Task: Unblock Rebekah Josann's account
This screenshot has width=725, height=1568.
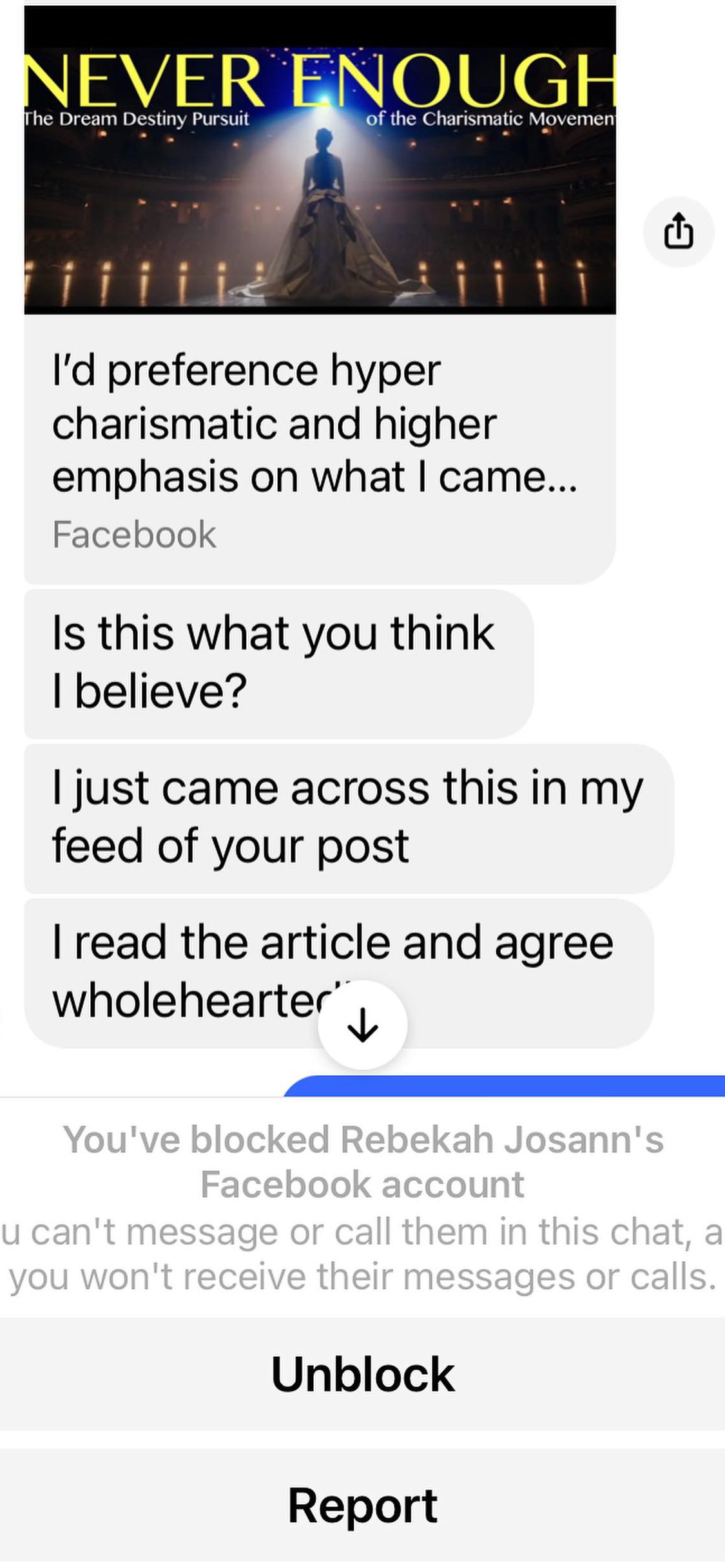Action: click(362, 1374)
